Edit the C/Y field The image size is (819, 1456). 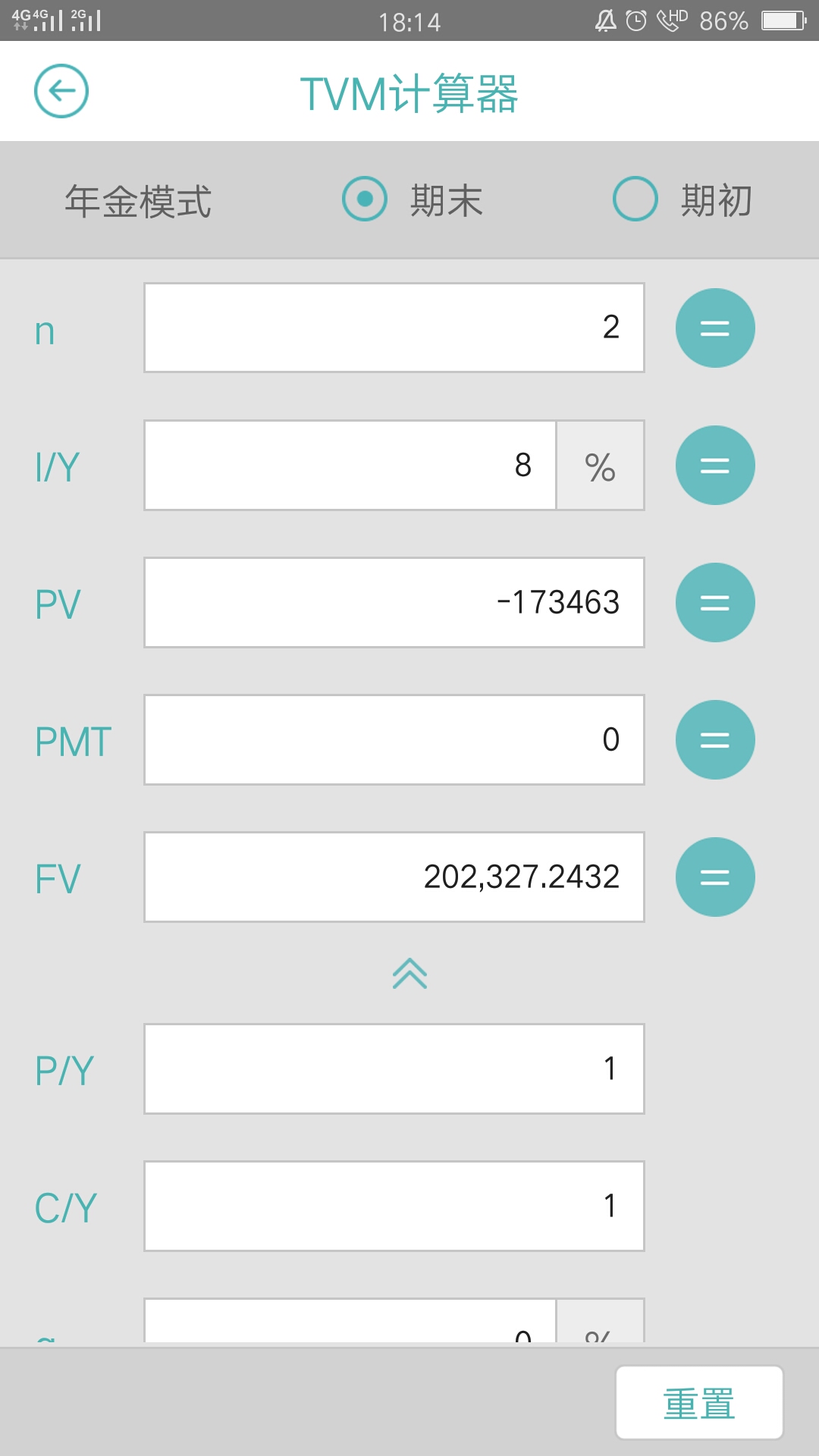pos(394,1206)
